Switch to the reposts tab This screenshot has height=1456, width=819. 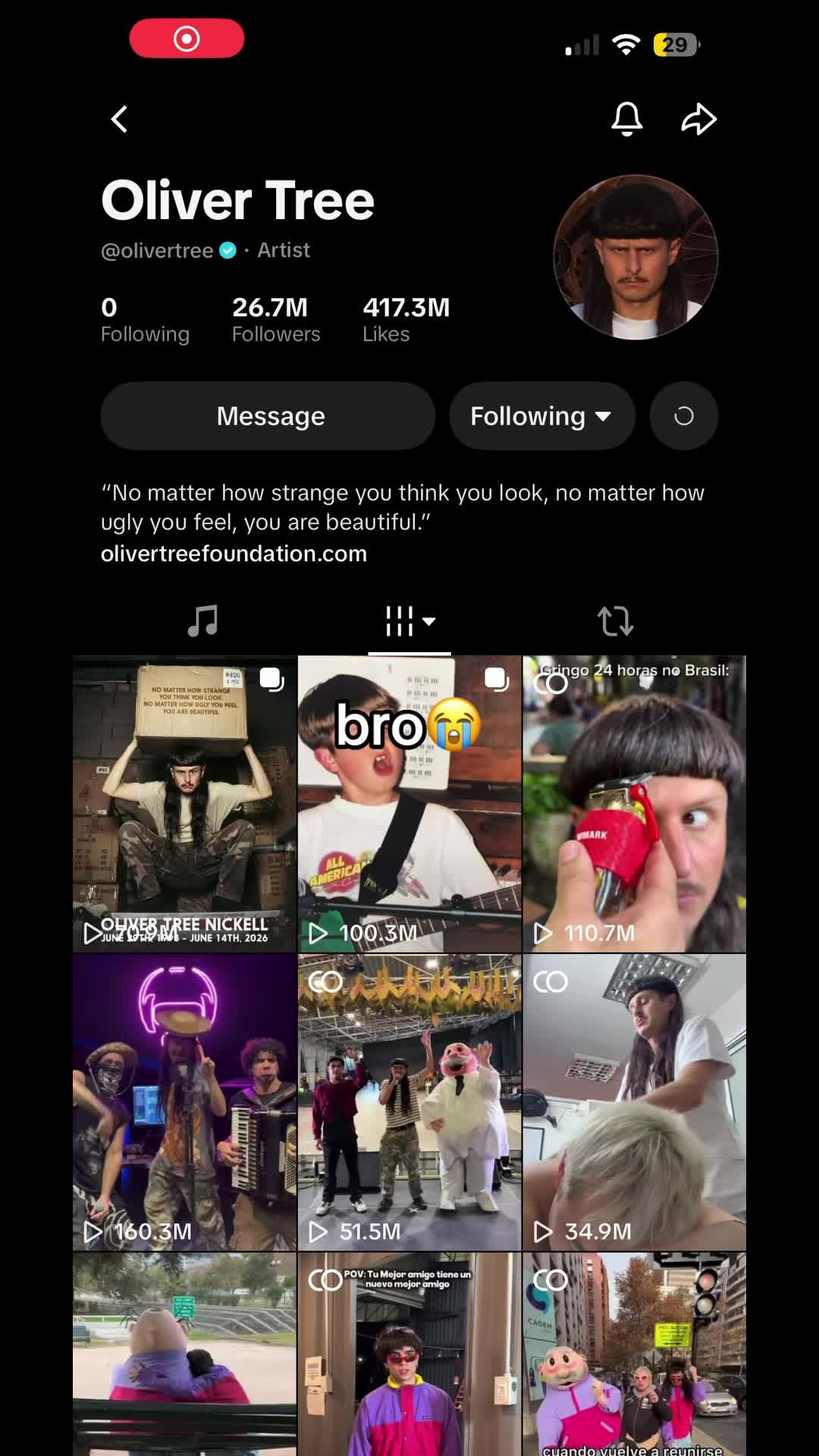click(x=615, y=621)
